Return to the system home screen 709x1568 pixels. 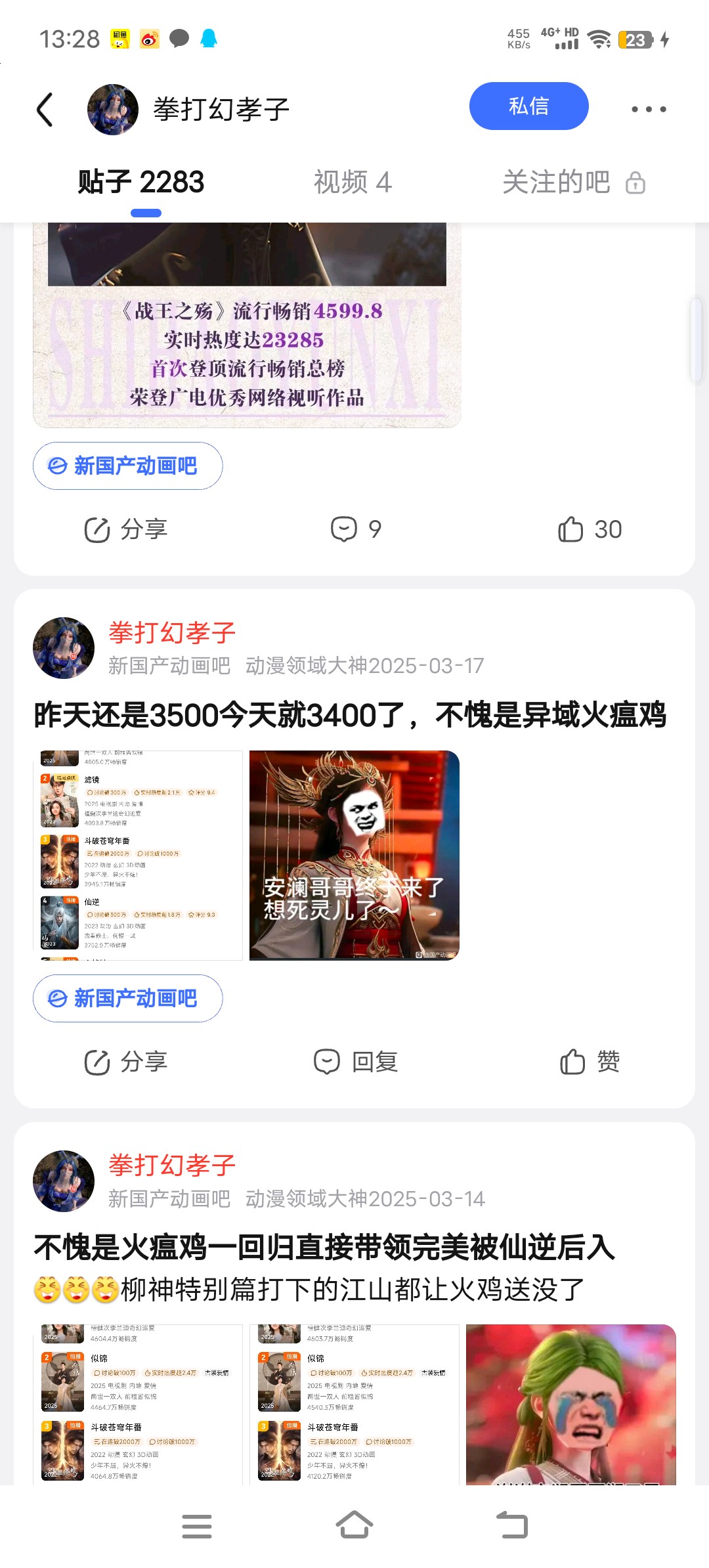point(354,1526)
